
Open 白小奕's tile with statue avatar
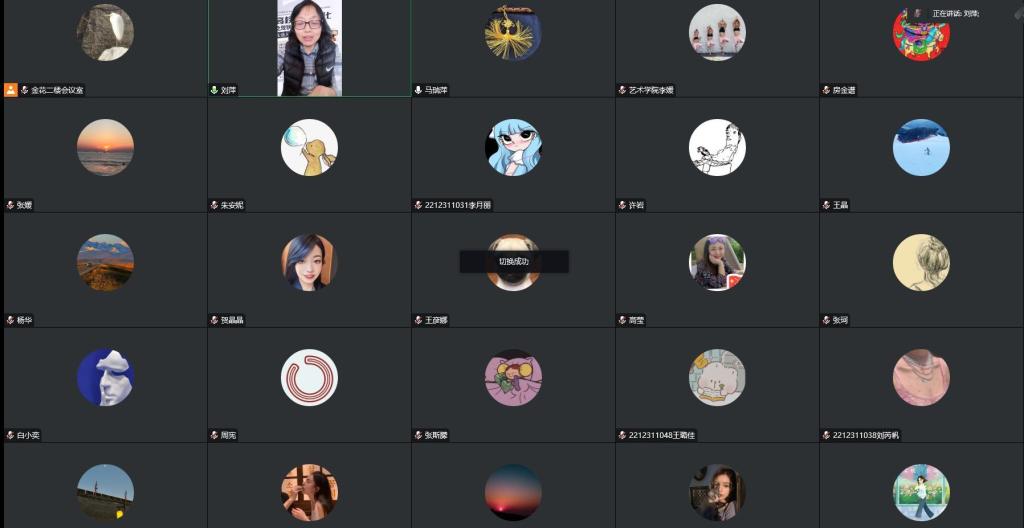pyautogui.click(x=105, y=378)
